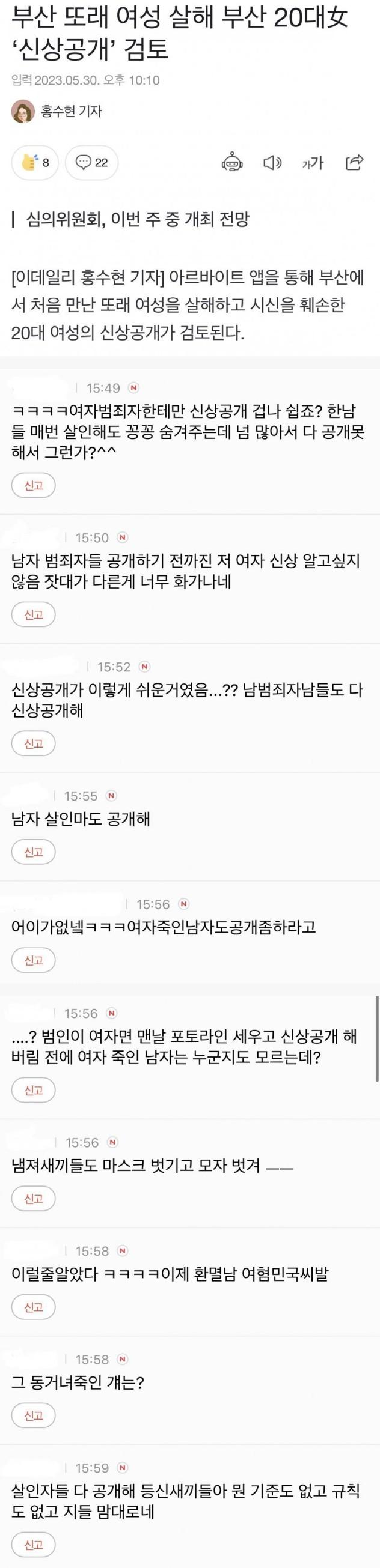
Task: Report the comment starting with '어이가없넴'
Action: (x=34, y=960)
